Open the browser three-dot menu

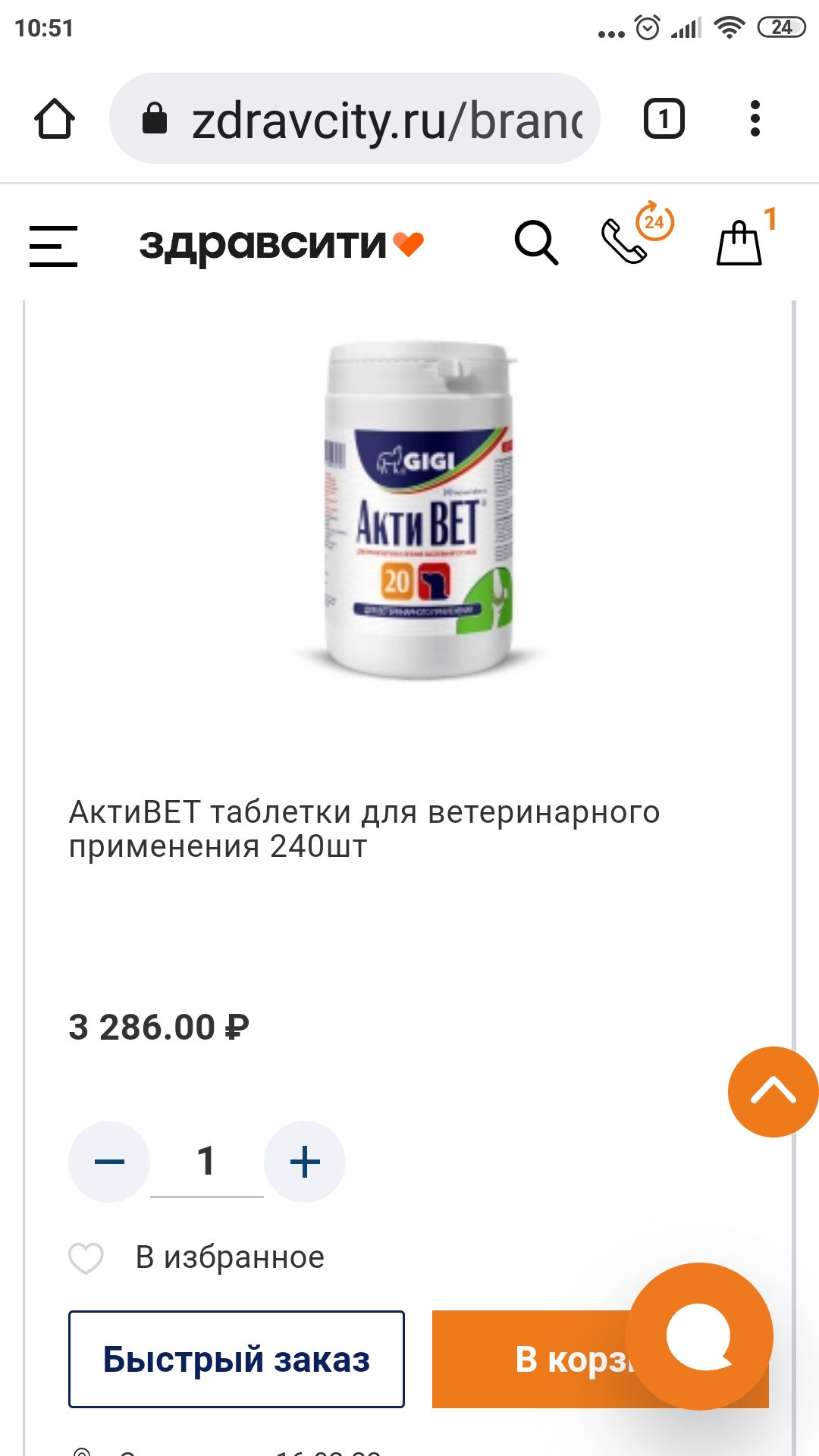[755, 119]
